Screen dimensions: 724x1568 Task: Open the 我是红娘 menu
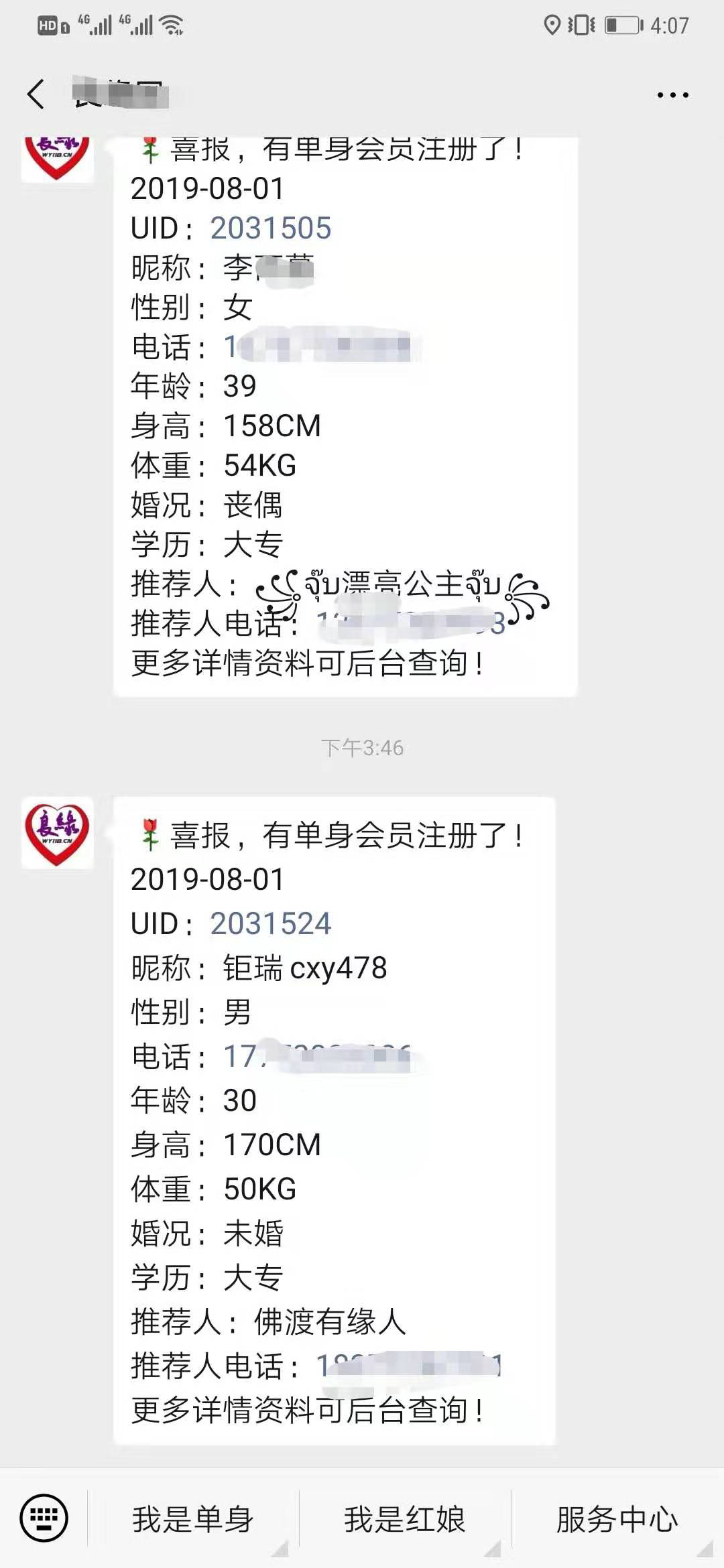[x=405, y=1518]
